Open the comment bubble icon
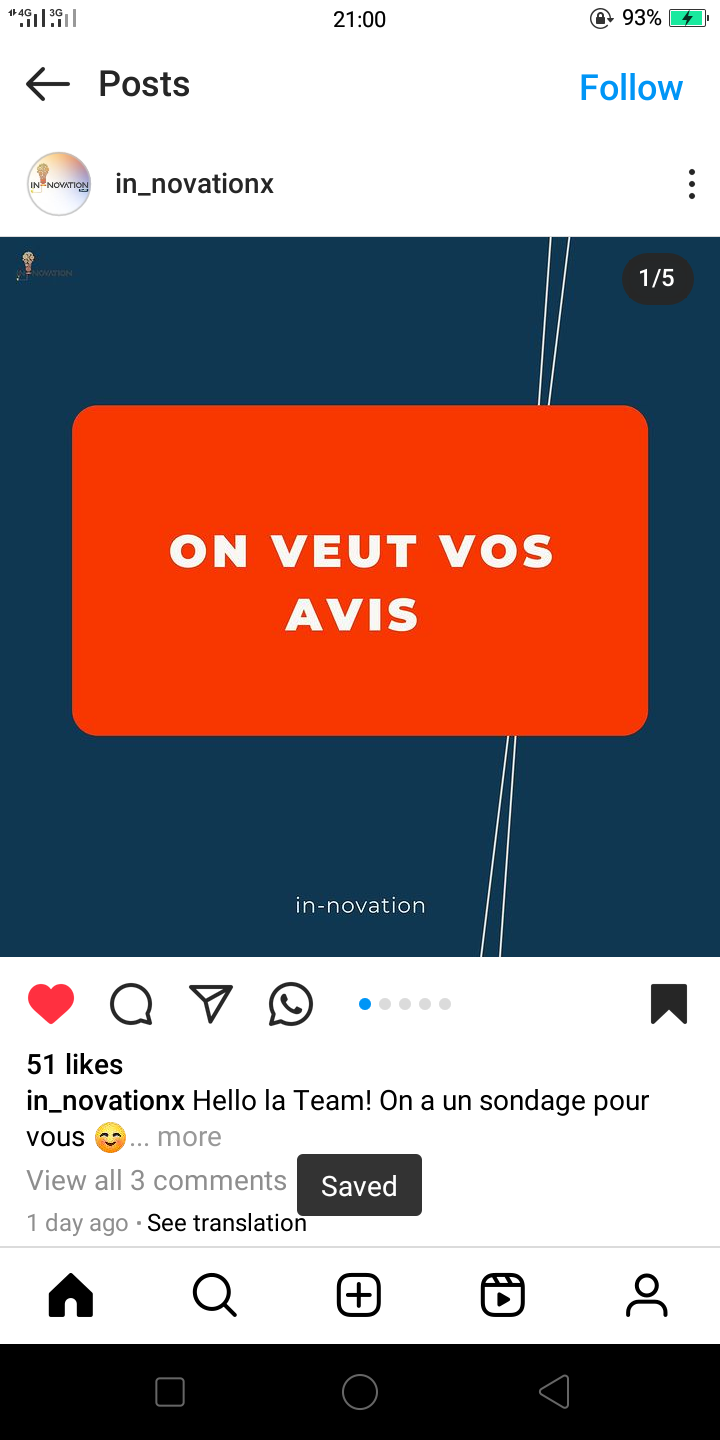The width and height of the screenshot is (720, 1440). point(131,1004)
